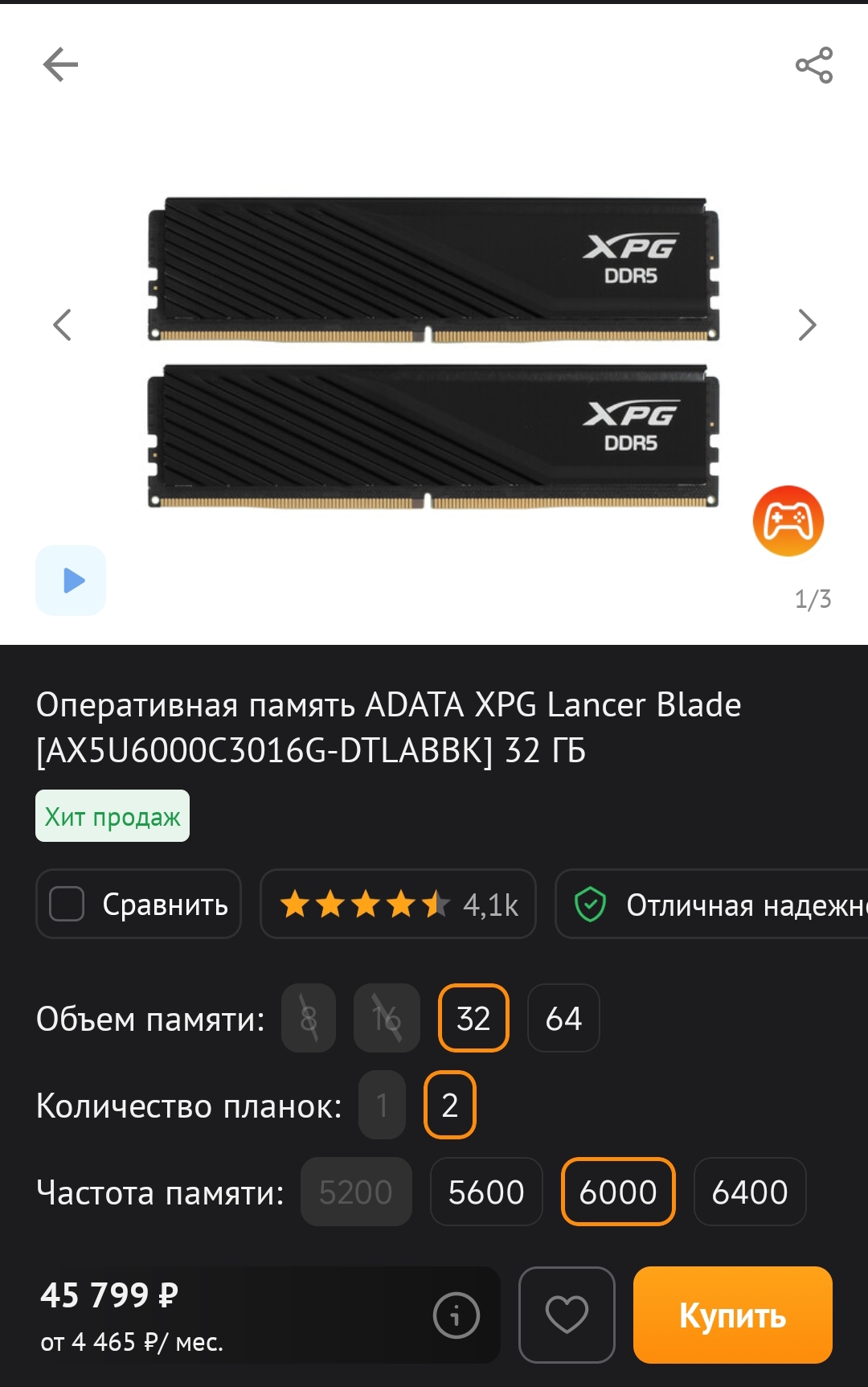Viewport: 868px width, 1387px height.
Task: Choose 2 memory sticks option
Action: pyautogui.click(x=450, y=1106)
